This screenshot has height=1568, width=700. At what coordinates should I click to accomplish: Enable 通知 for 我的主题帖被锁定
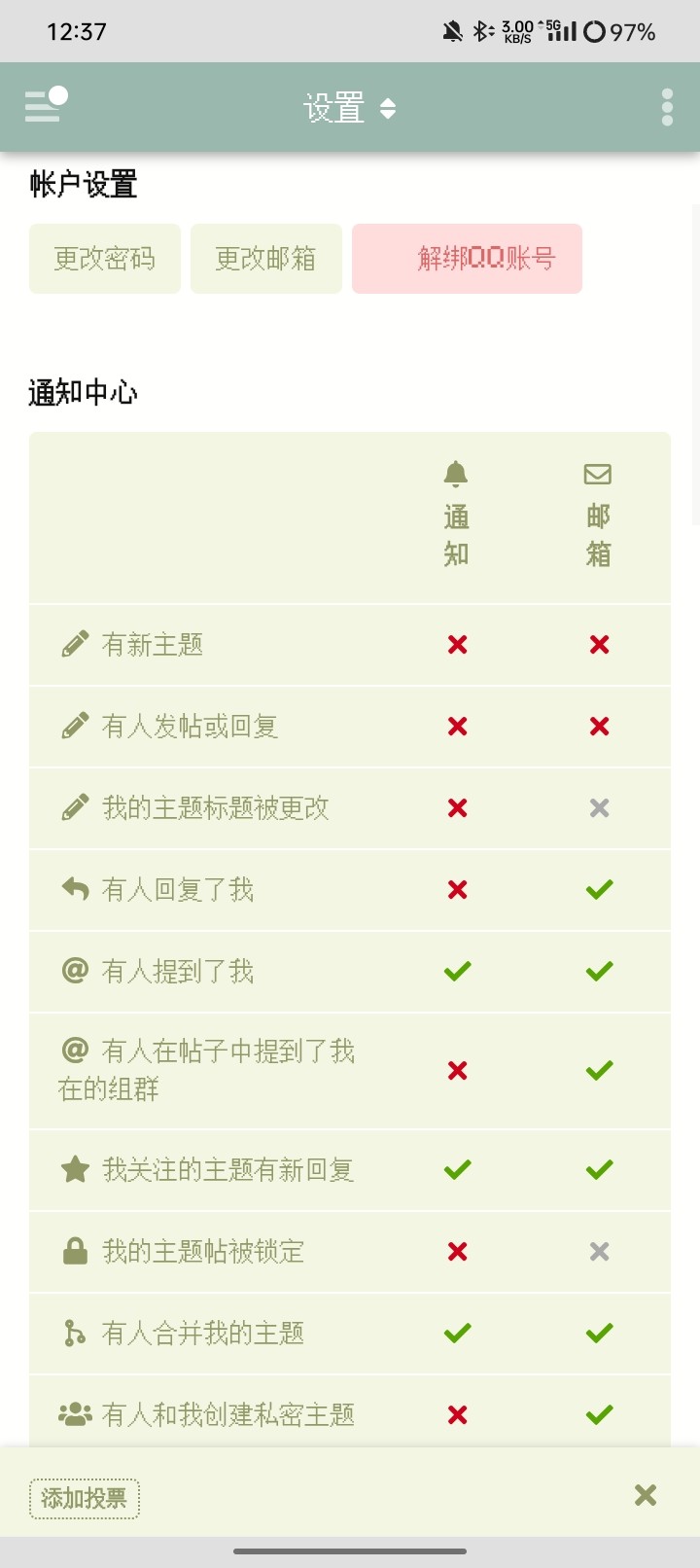tap(457, 1251)
